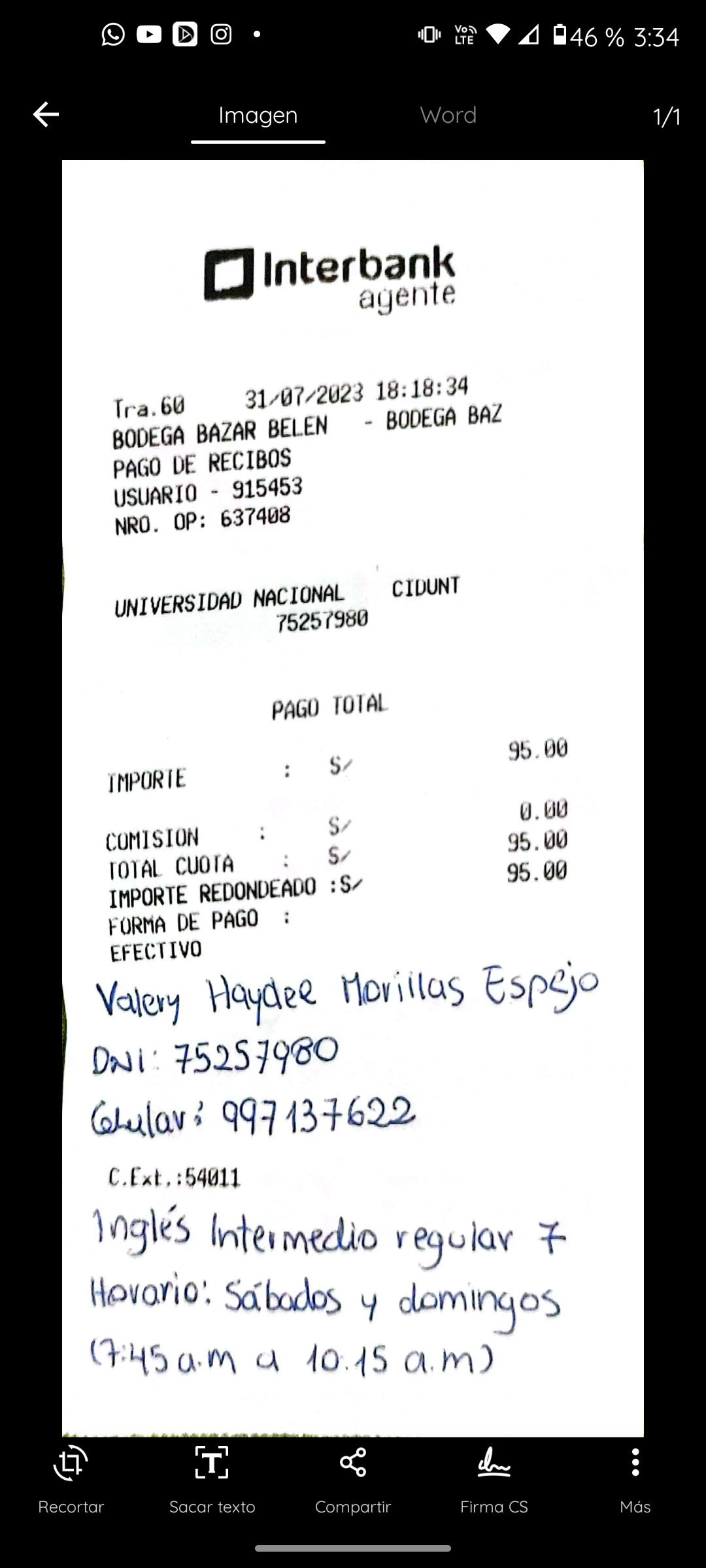Screen dimensions: 706x1568
Task: Tap the scanned receipt image
Action: [x=353, y=798]
